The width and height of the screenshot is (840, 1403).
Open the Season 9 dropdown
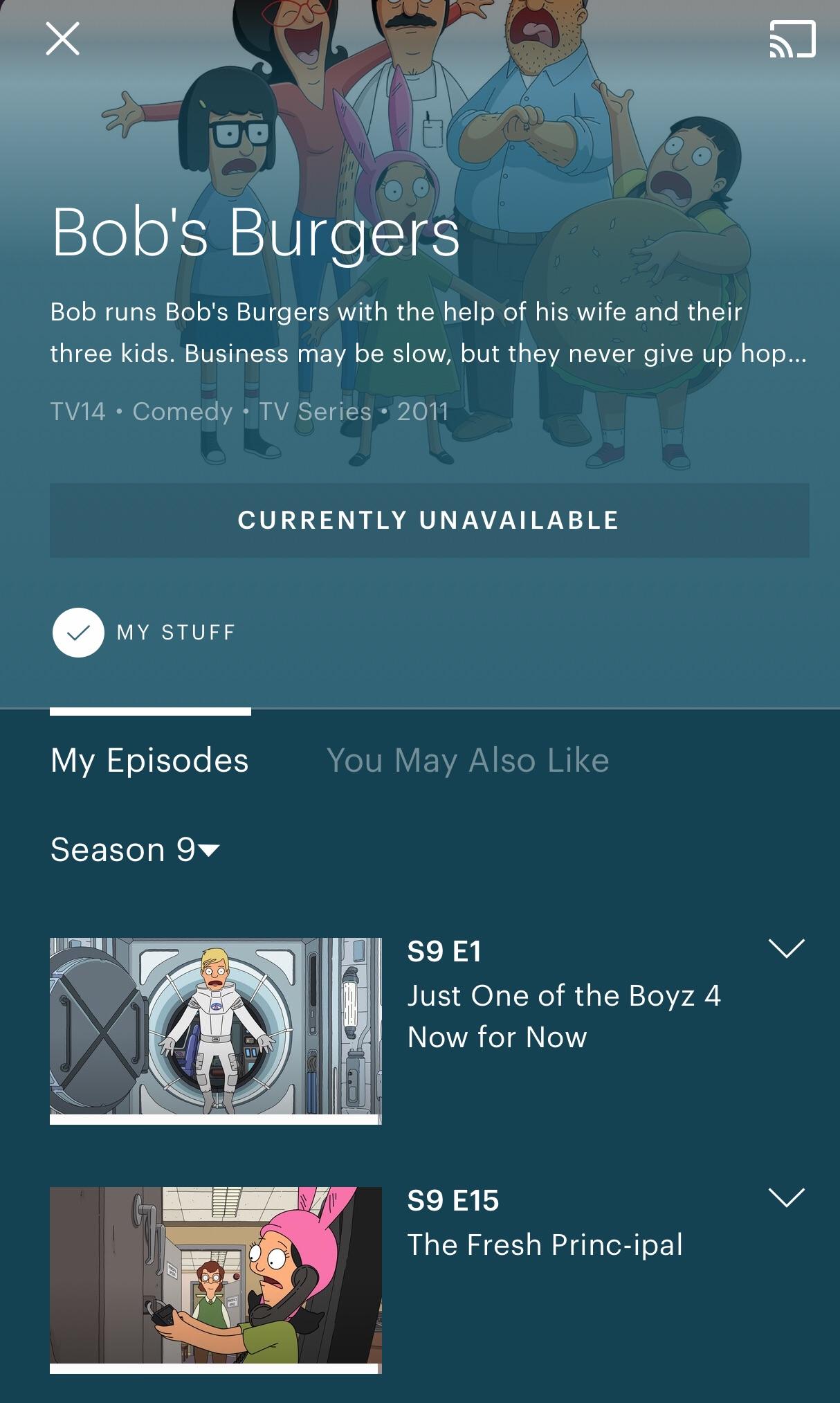(136, 849)
